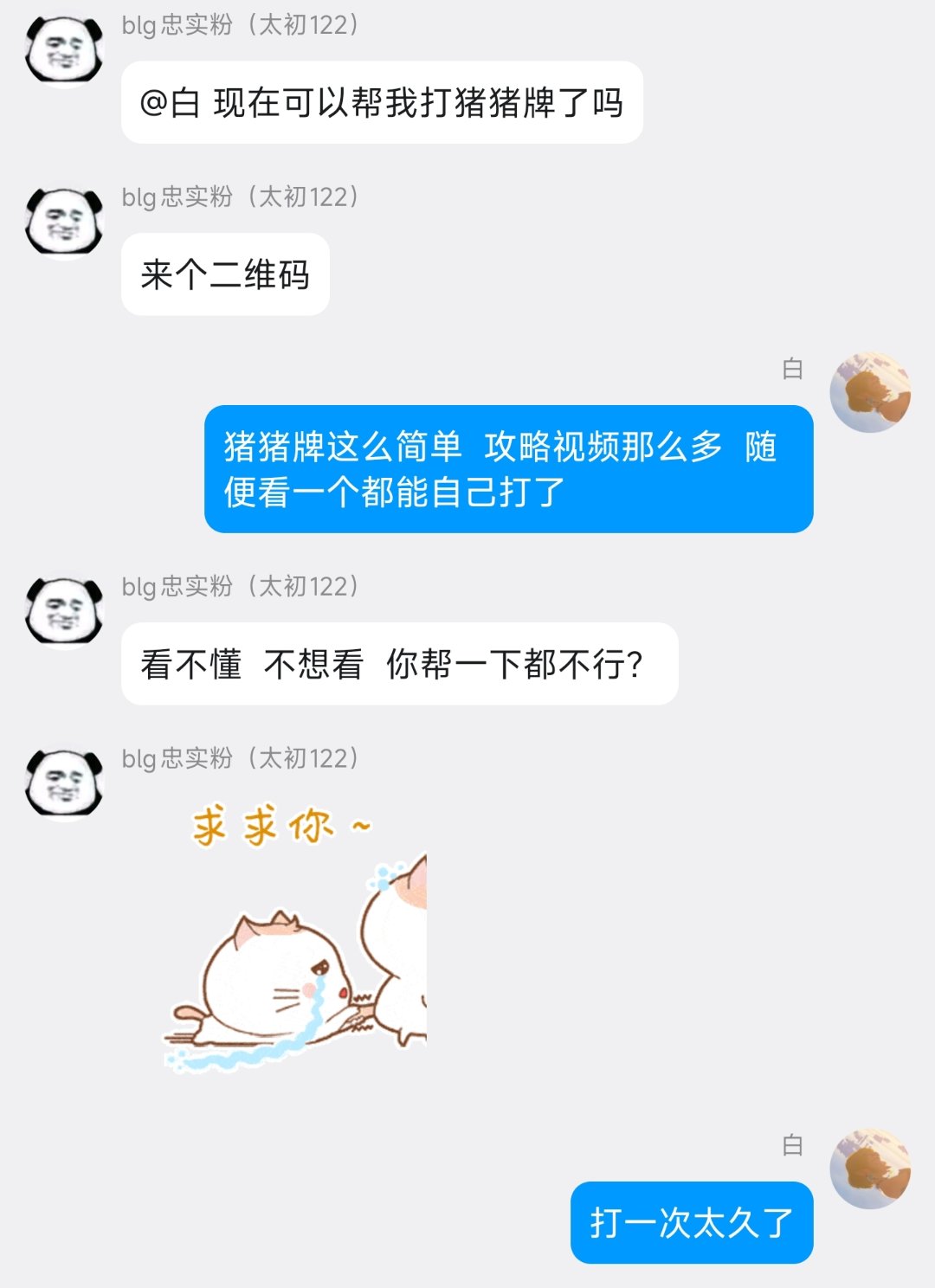Tap the panda avatar beside the 来个二维码 message
This screenshot has width=935, height=1288.
click(64, 222)
